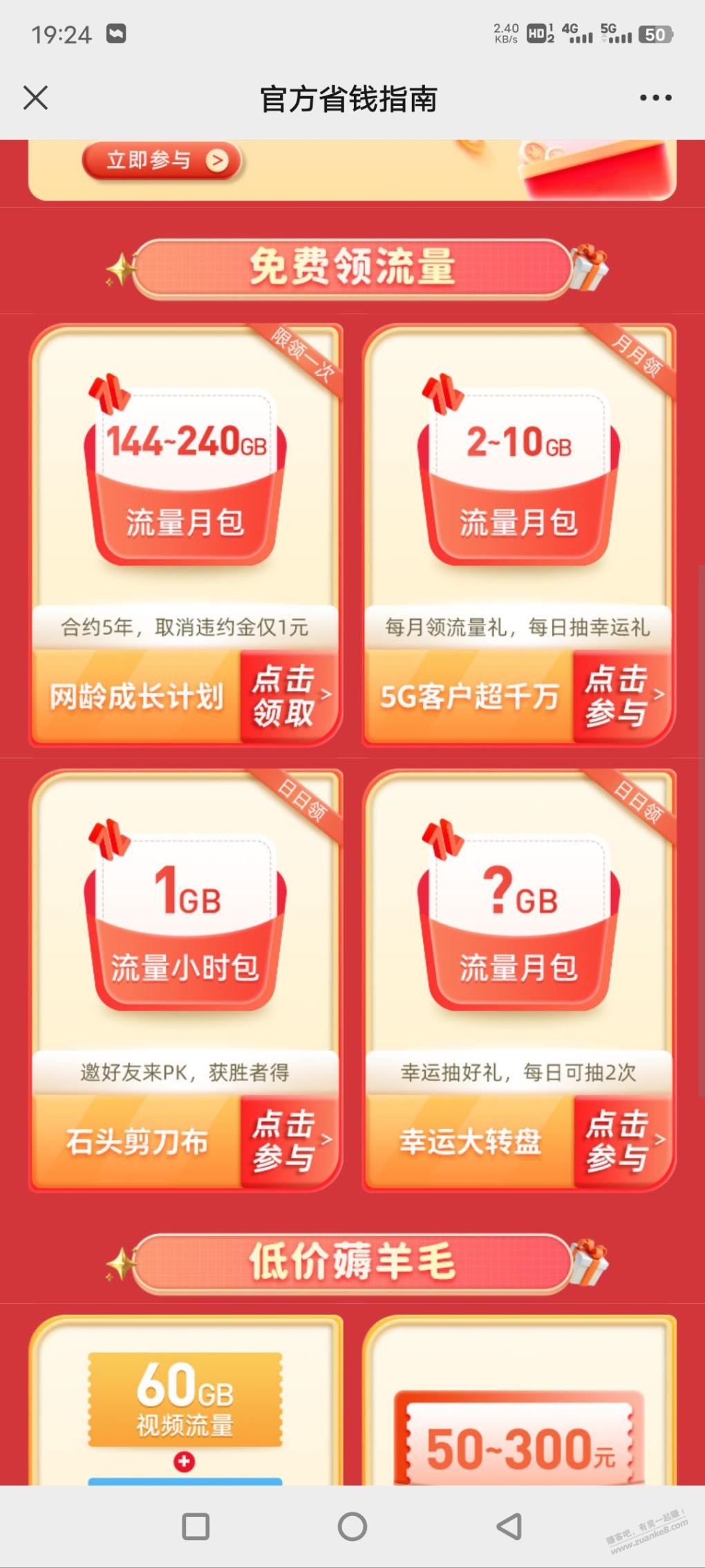Viewport: 705px width, 1568px height.
Task: Close the 官方省钱指南 page
Action: pyautogui.click(x=35, y=98)
